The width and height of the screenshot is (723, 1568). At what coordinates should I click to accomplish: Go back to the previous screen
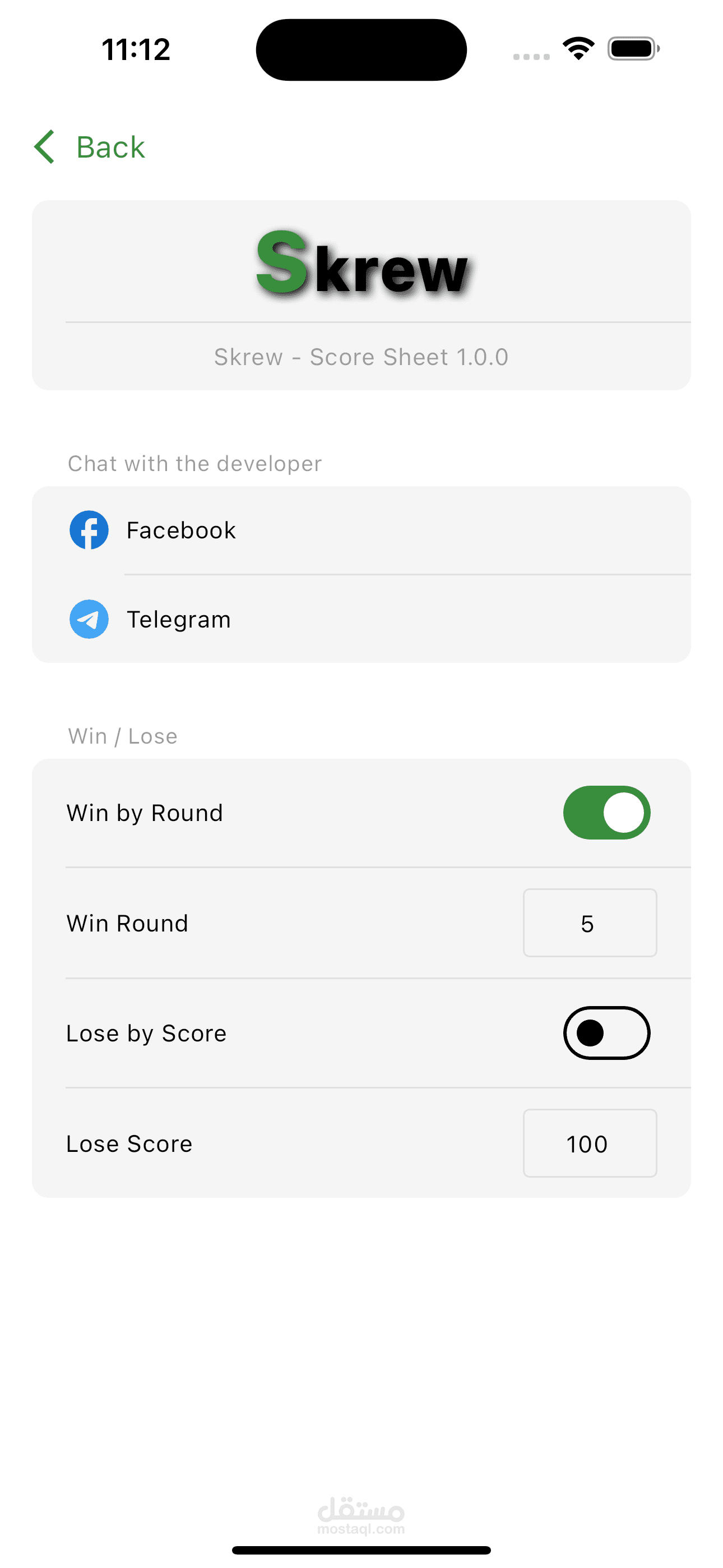[x=90, y=147]
